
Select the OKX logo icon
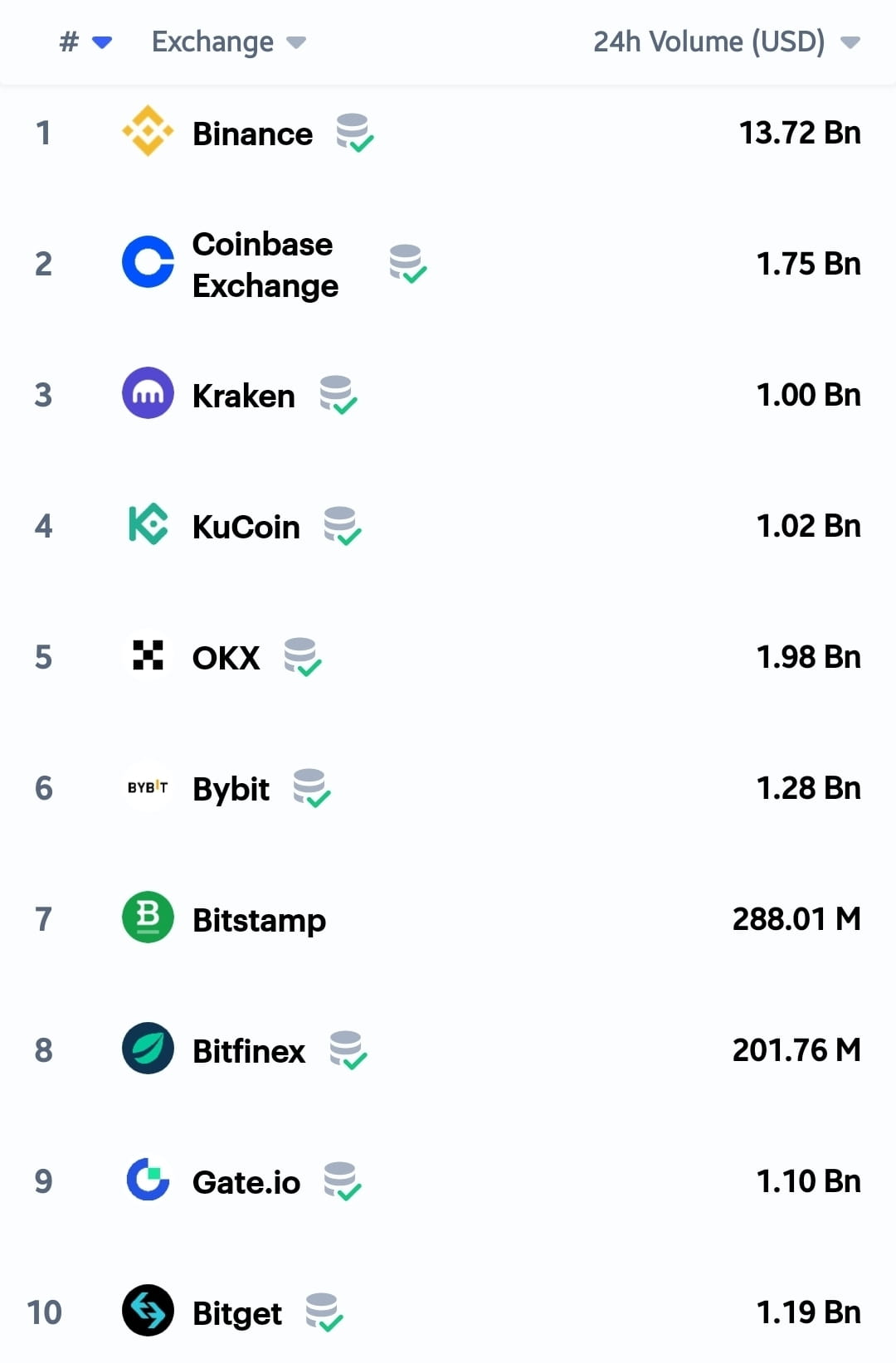[148, 657]
